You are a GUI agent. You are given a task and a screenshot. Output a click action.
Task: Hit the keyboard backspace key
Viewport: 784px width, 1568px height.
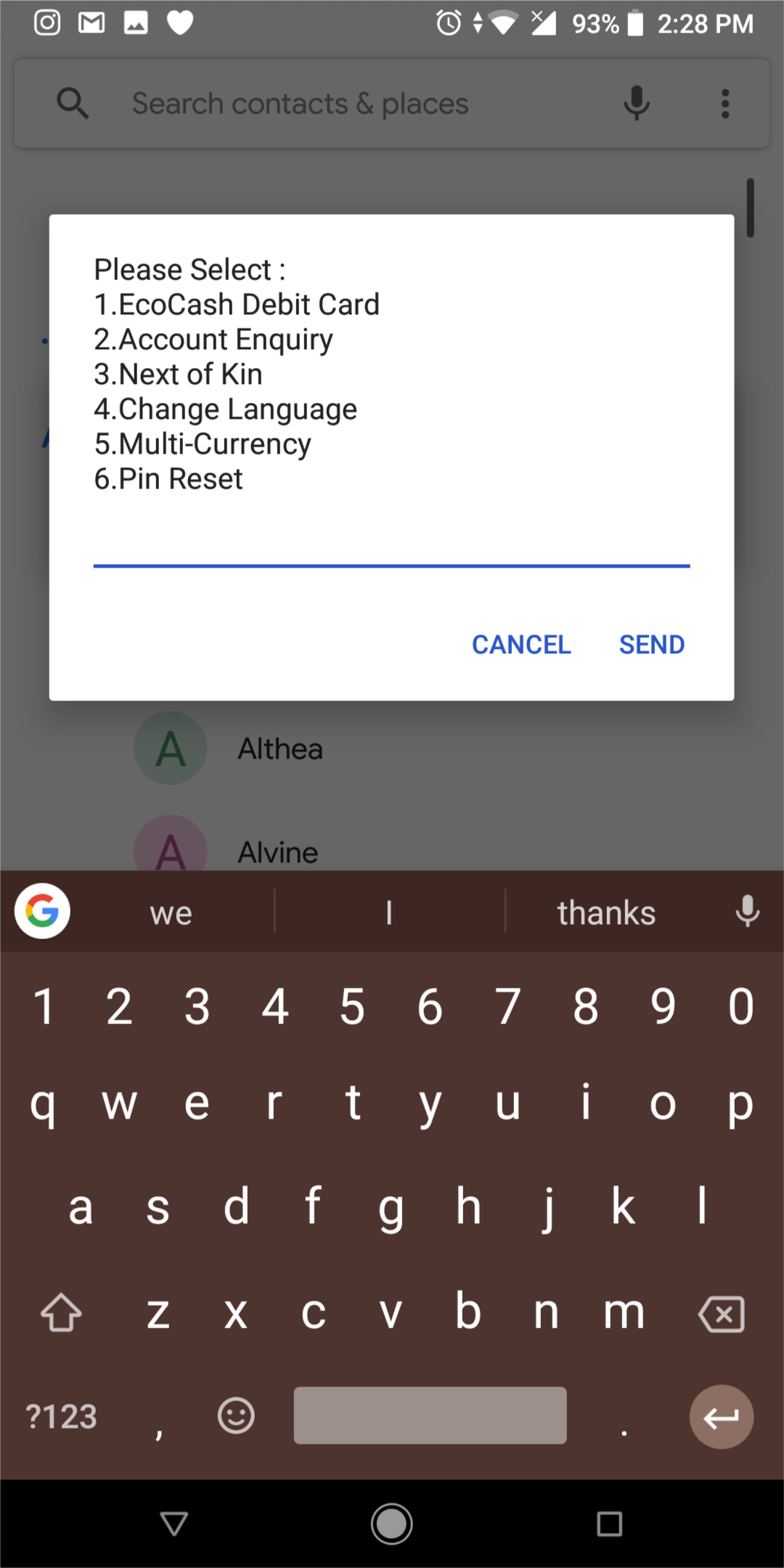tap(721, 1314)
